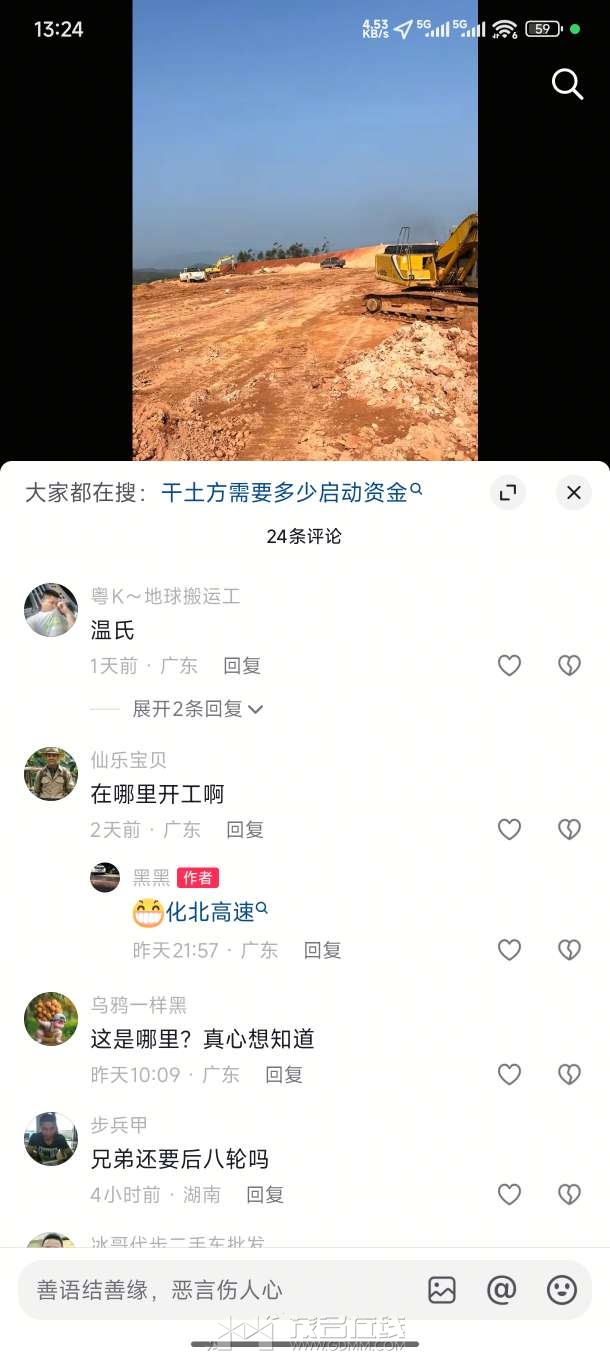Viewport: 610px width, 1356px height.
Task: Open the emoji picker
Action: (x=562, y=1290)
